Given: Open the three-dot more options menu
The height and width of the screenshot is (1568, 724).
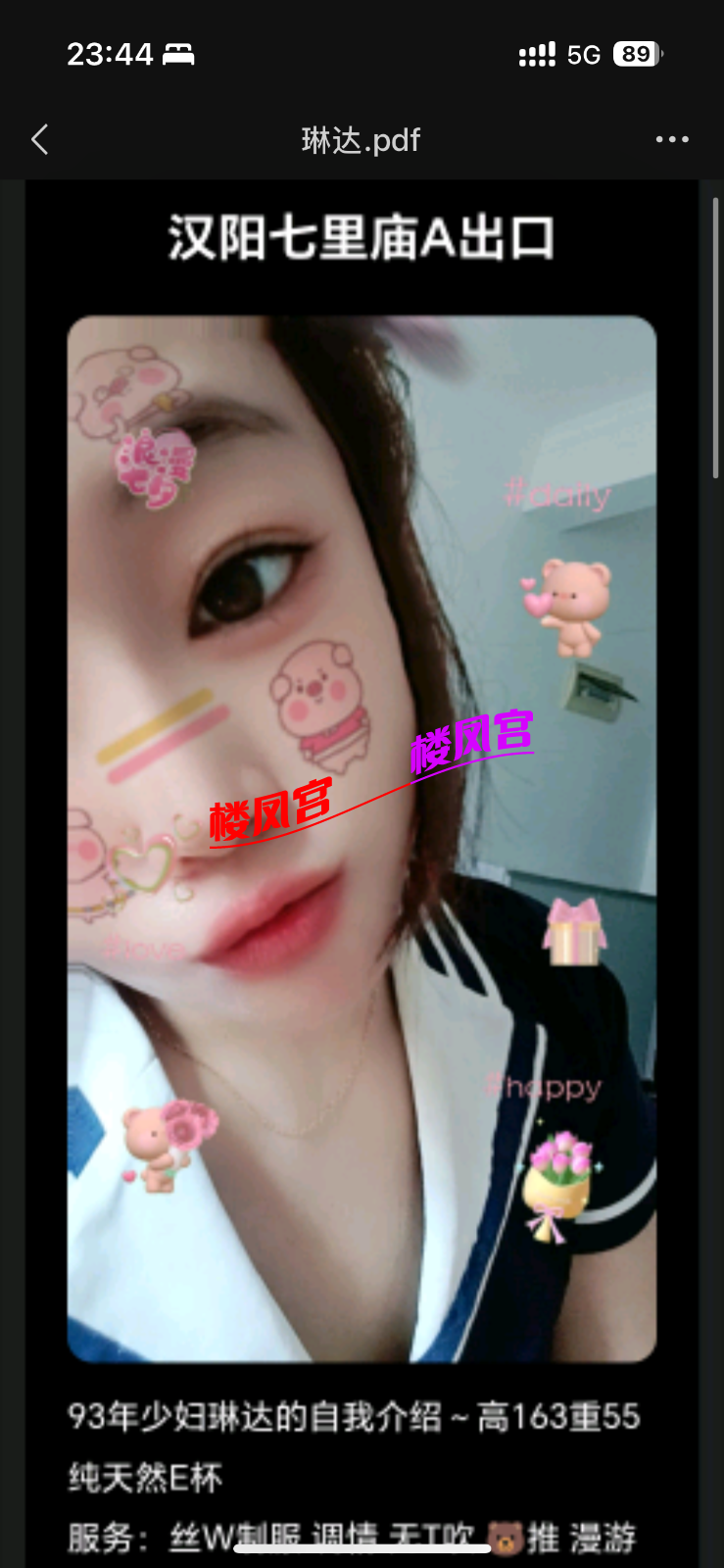Looking at the screenshot, I should coord(672,140).
